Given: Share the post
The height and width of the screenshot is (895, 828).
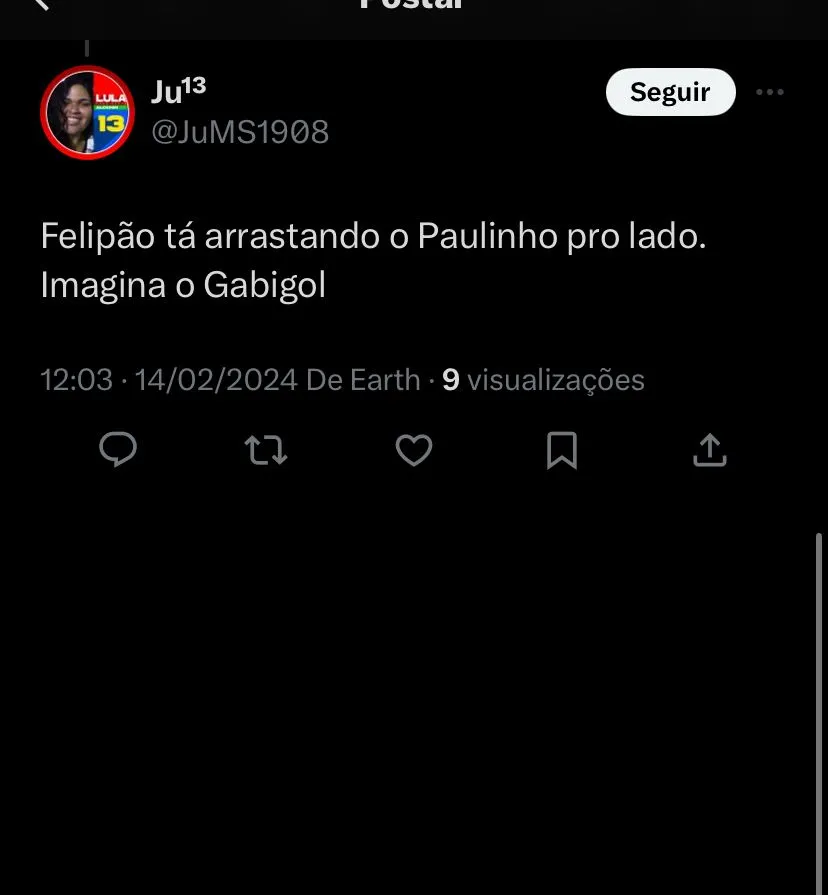Looking at the screenshot, I should tap(710, 450).
